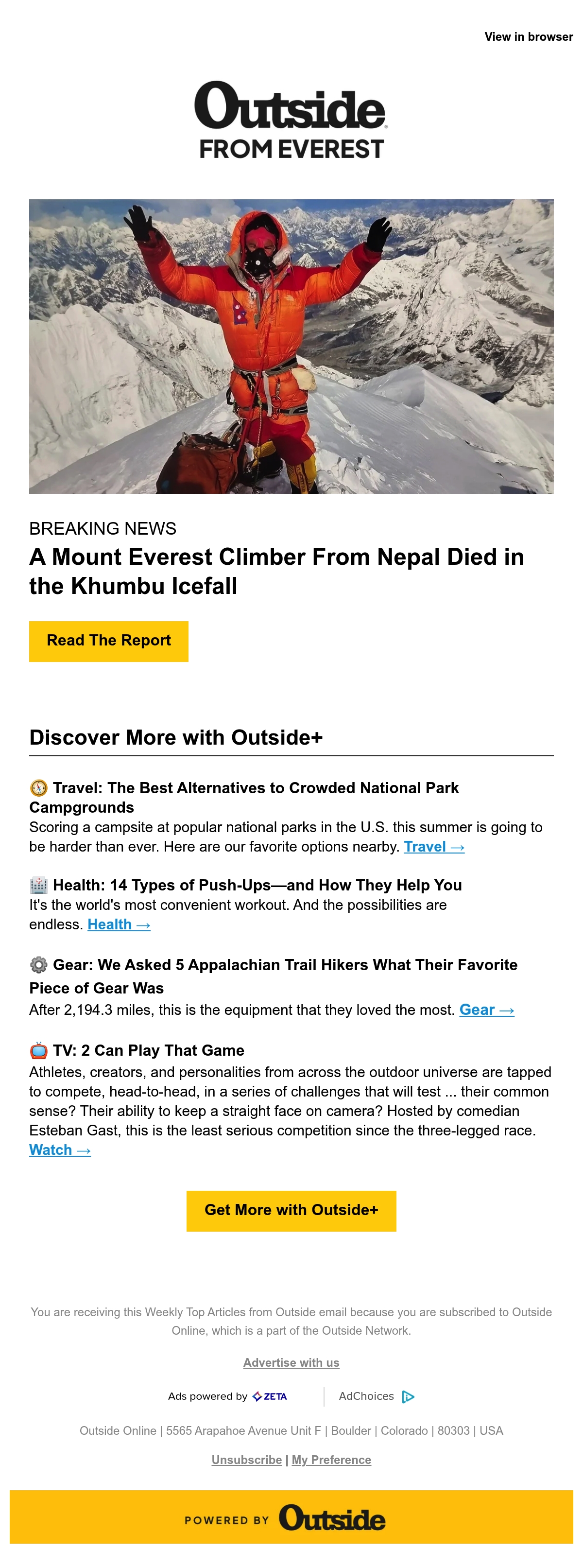
Task: Select the Unsubscribe link
Action: point(246,1460)
